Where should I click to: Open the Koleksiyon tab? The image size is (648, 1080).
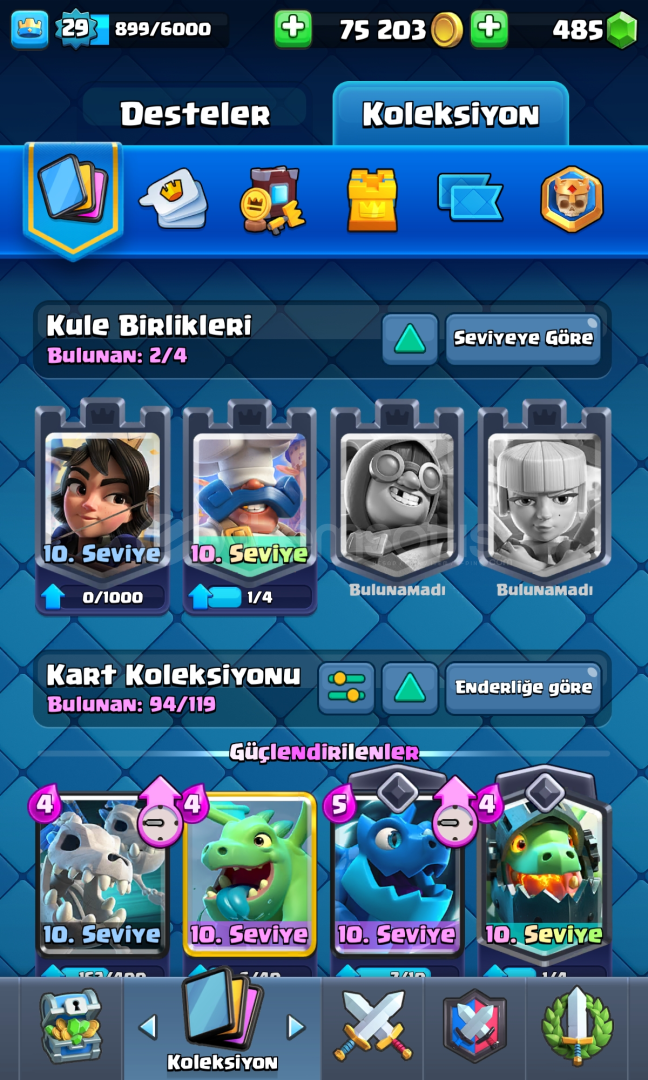click(x=451, y=114)
